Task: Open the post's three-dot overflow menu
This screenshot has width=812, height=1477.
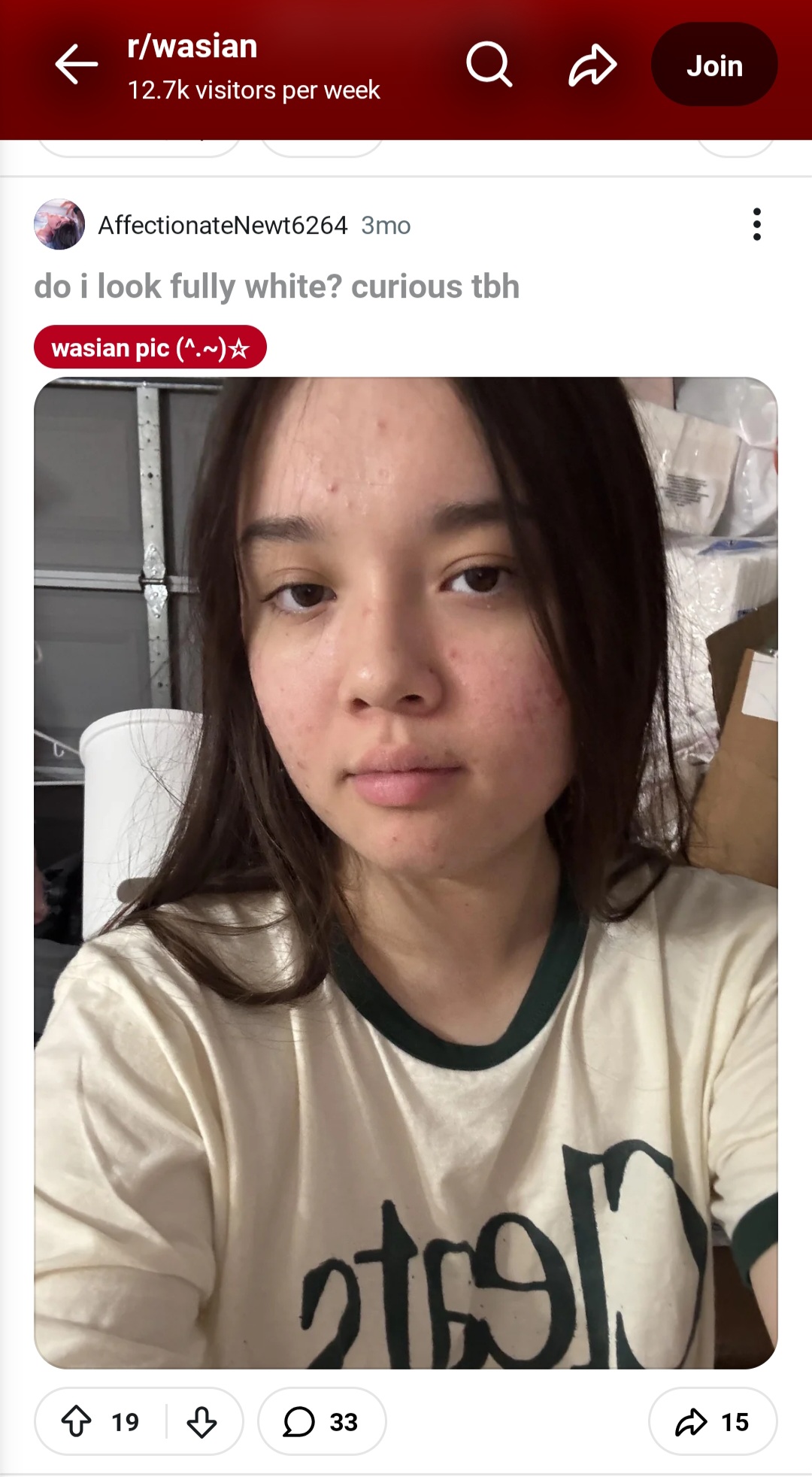Action: point(756,224)
